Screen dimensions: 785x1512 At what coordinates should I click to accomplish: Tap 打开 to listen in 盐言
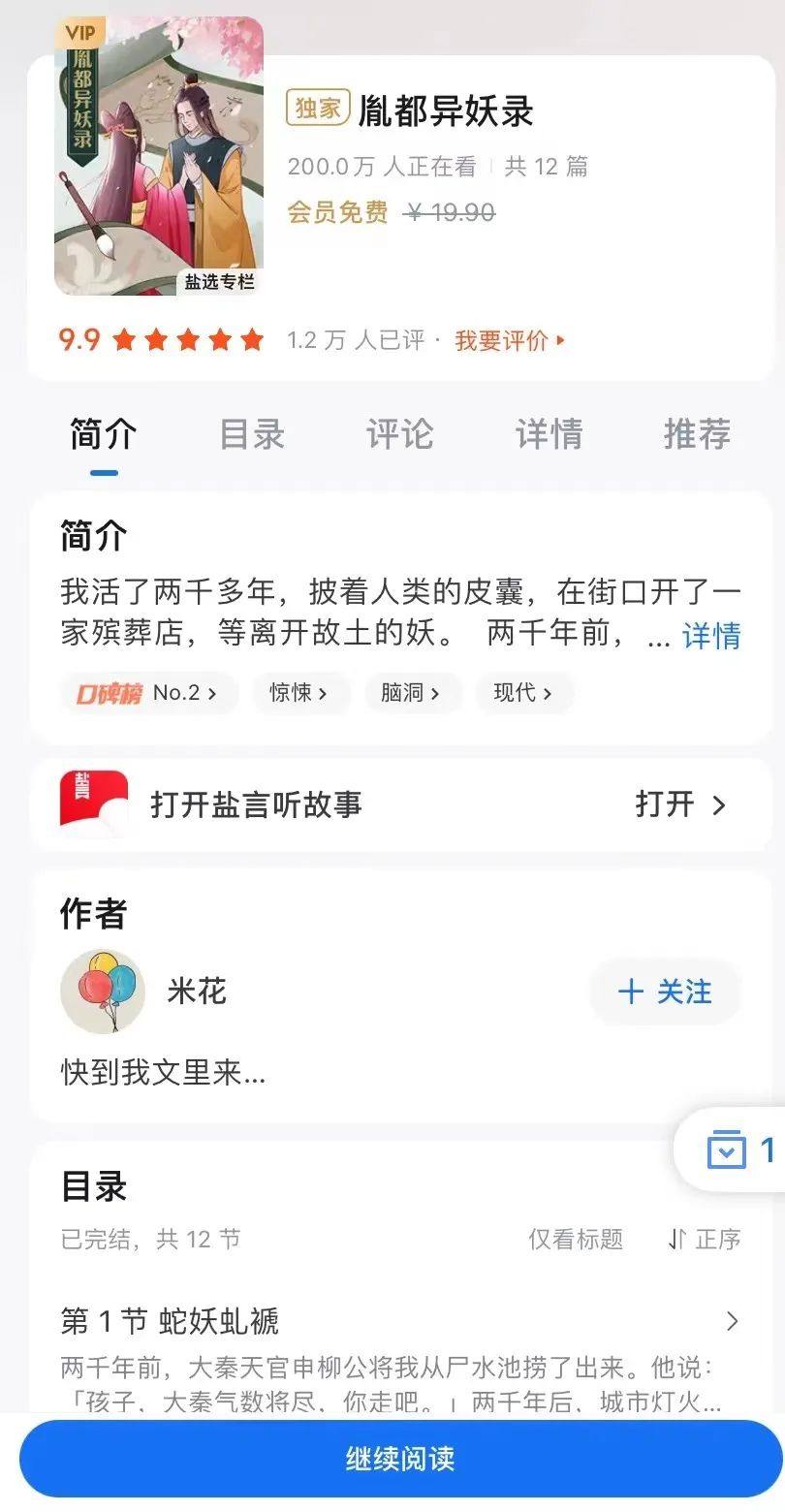[680, 804]
